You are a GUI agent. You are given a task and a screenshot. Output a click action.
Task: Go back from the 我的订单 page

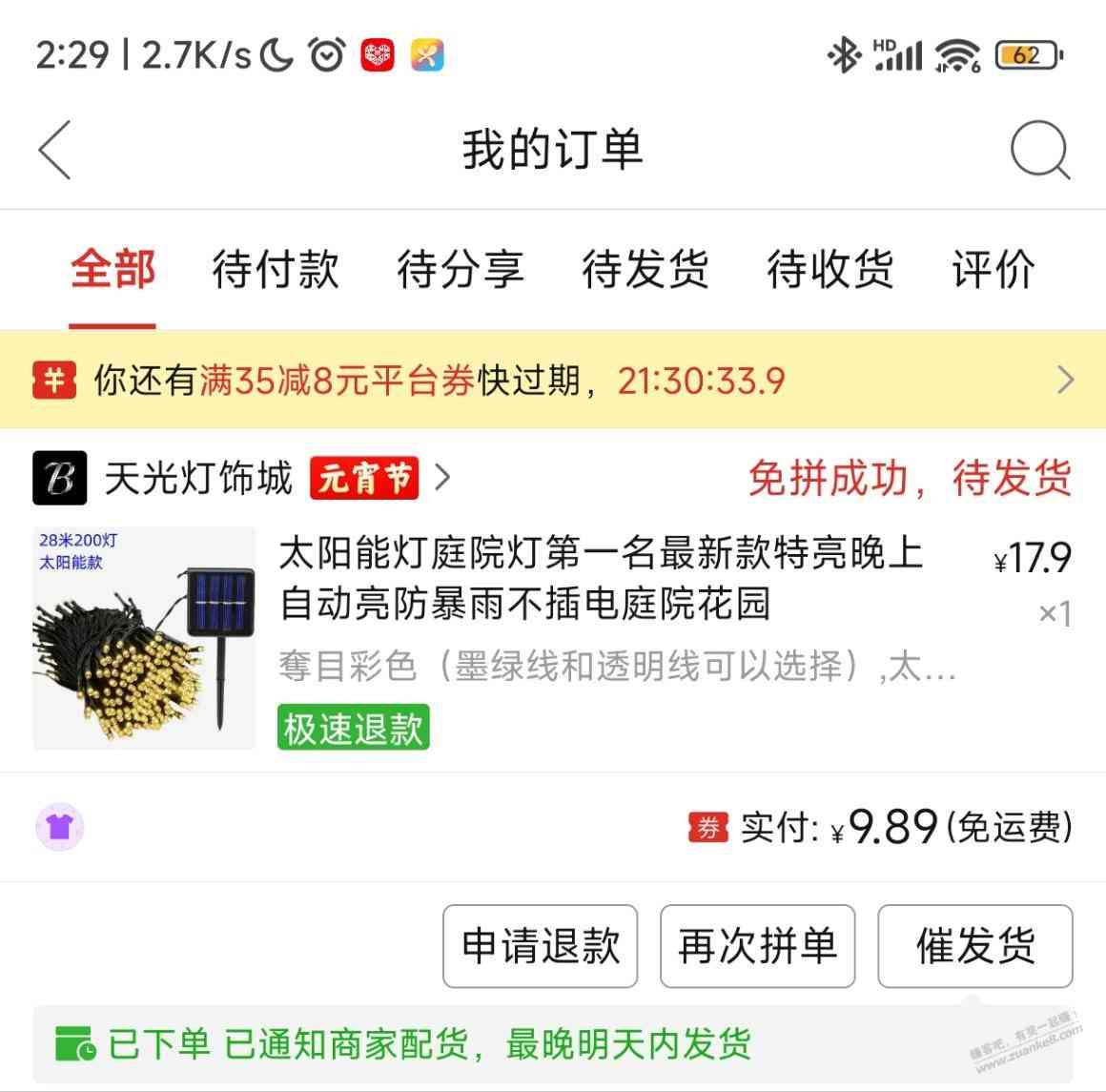click(x=55, y=151)
